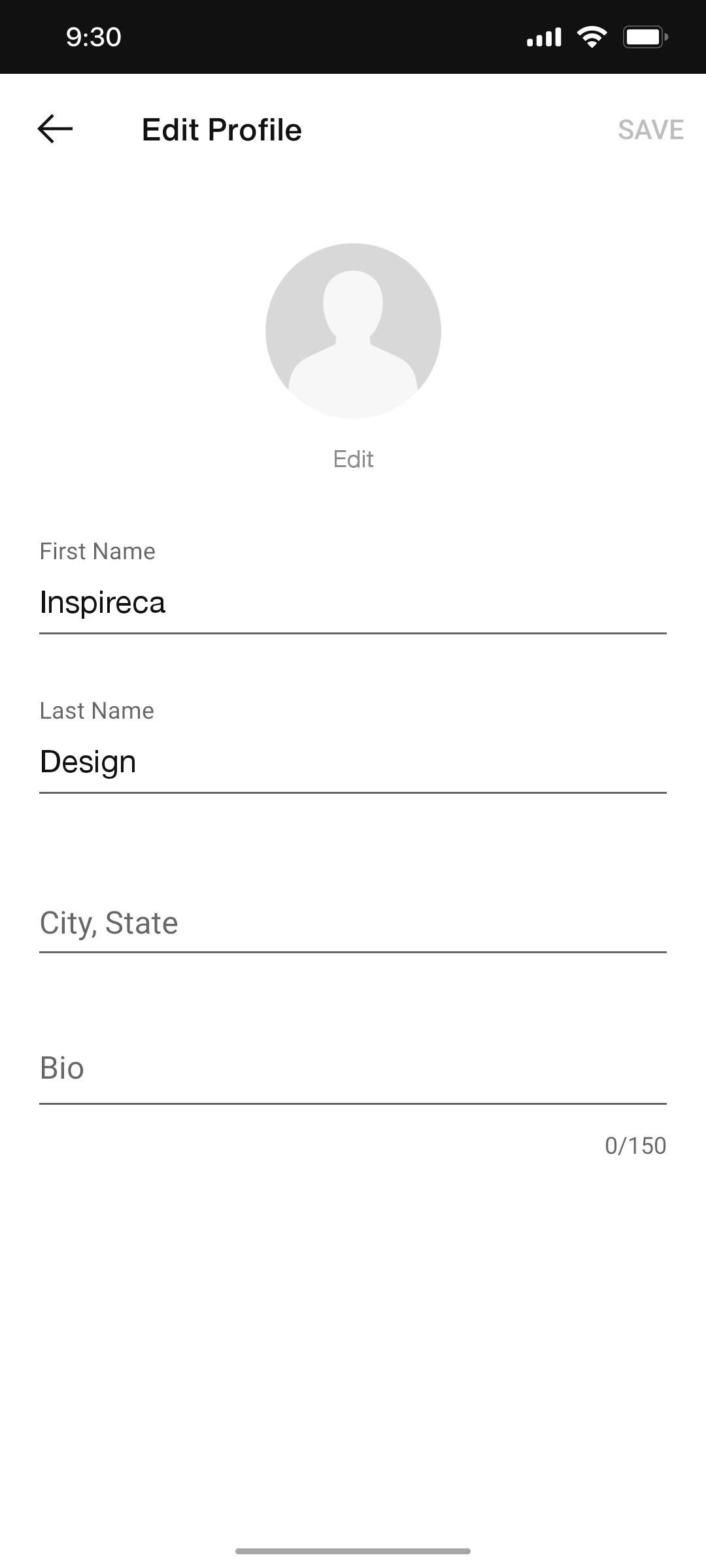706x1568 pixels.
Task: Tap the battery icon in the status bar
Action: point(644,37)
